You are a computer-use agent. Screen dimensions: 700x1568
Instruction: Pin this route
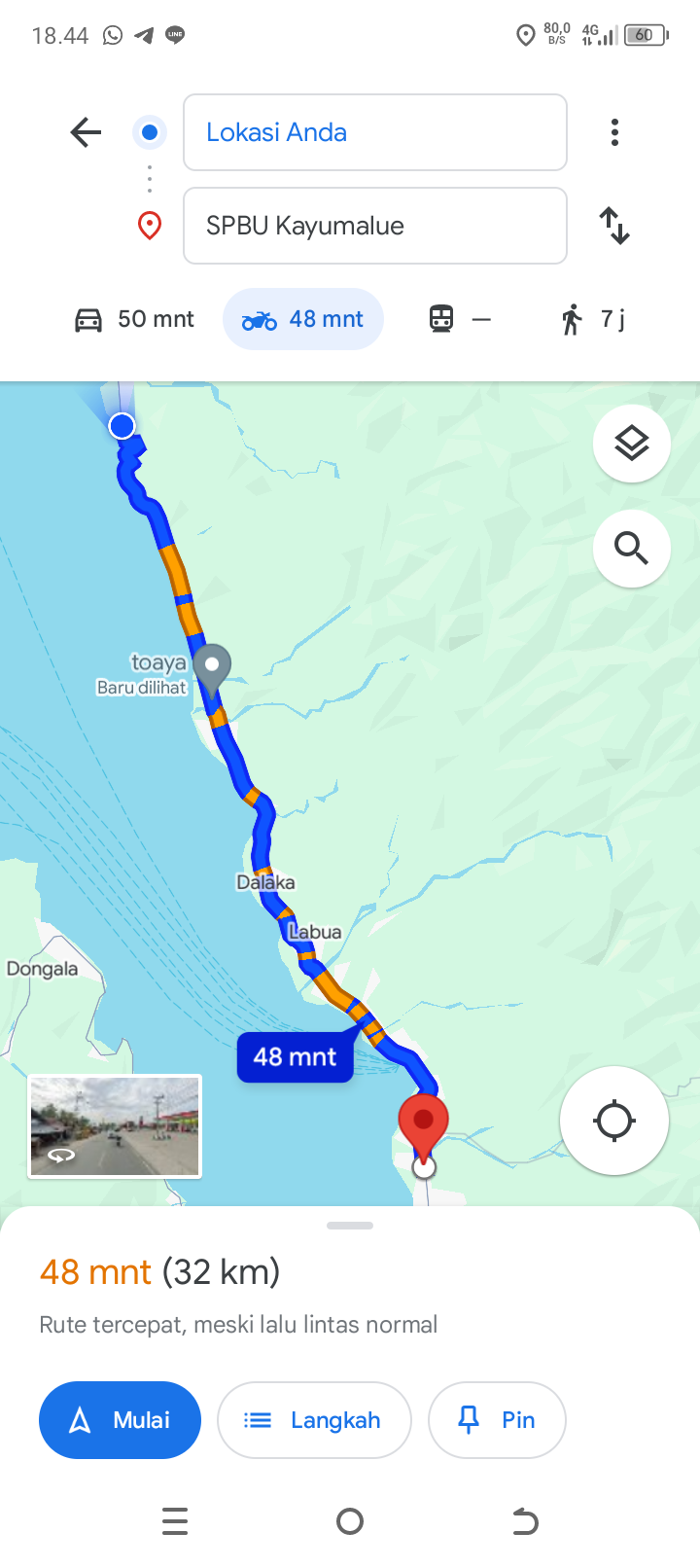(497, 1420)
